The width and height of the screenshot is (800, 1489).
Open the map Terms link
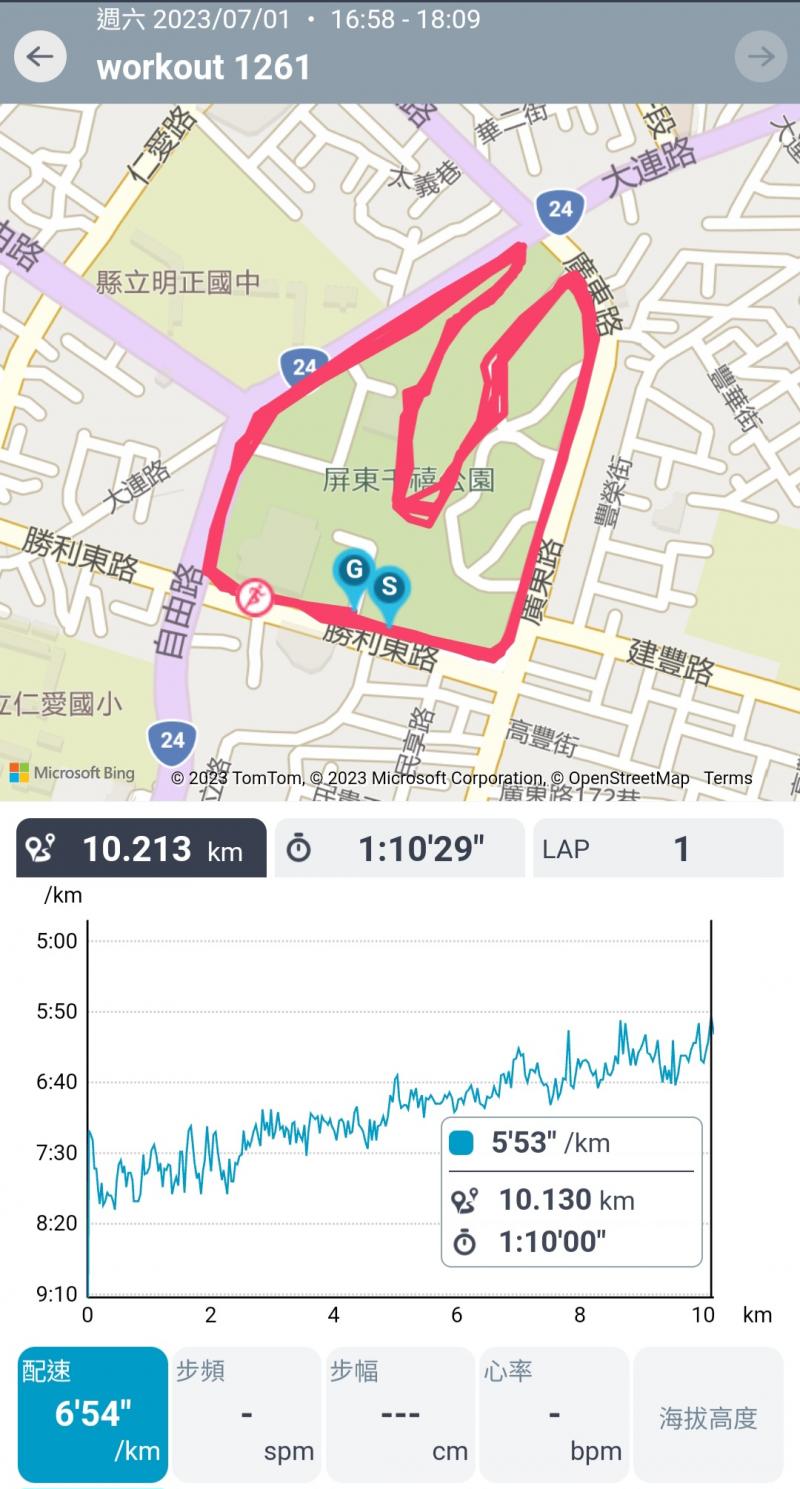coord(727,778)
